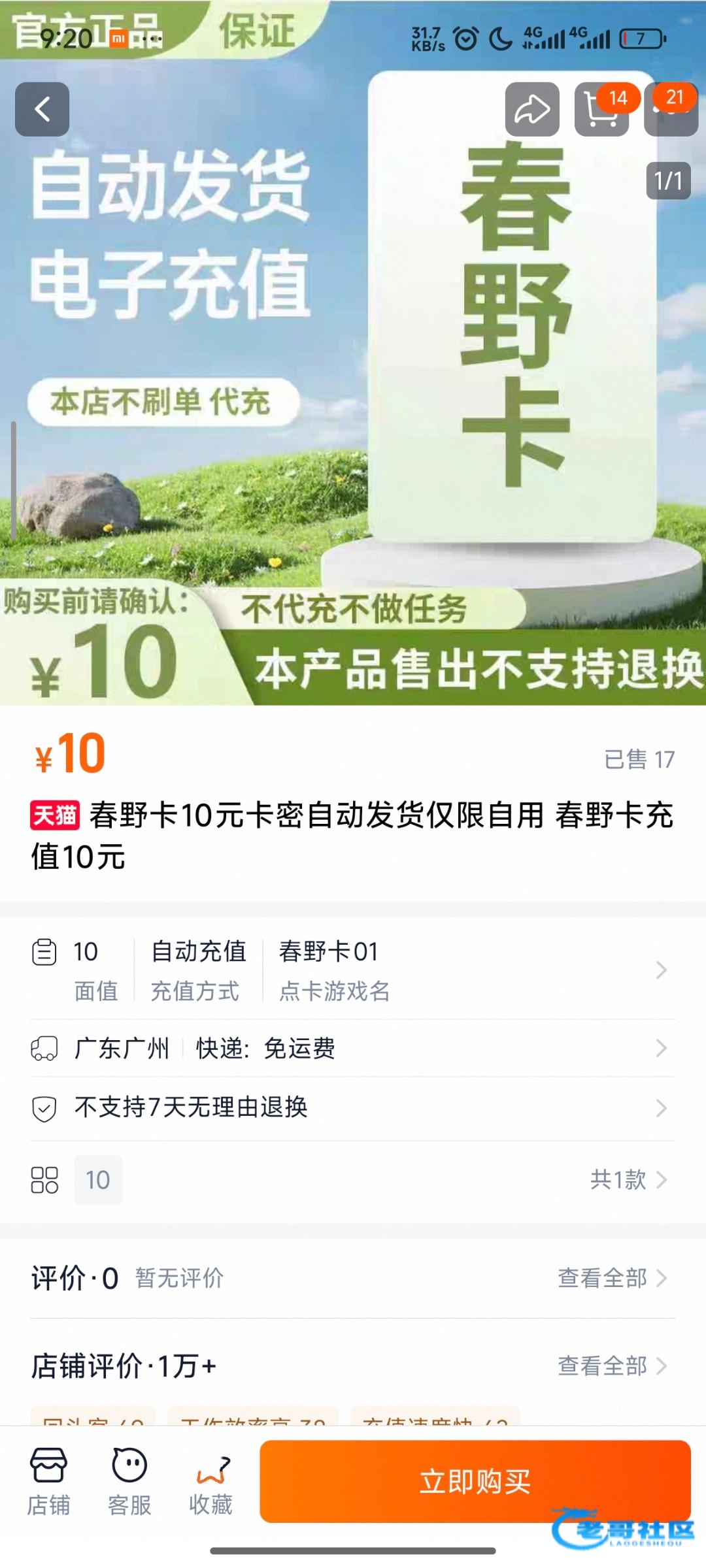The width and height of the screenshot is (706, 1568).
Task: Open the 面值 and 充值方式 parameters row
Action: (353, 970)
